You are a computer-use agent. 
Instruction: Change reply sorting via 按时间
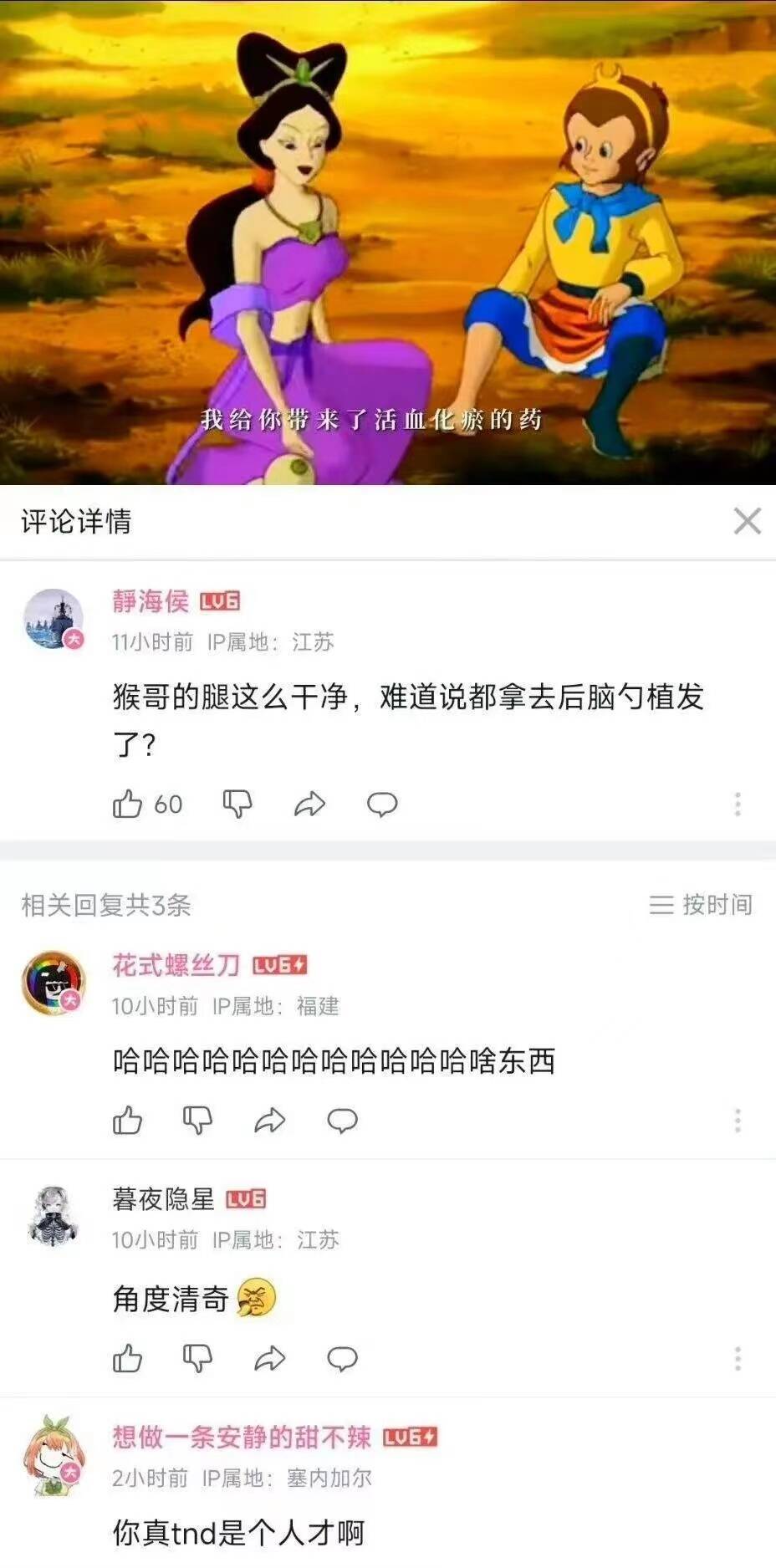[701, 904]
